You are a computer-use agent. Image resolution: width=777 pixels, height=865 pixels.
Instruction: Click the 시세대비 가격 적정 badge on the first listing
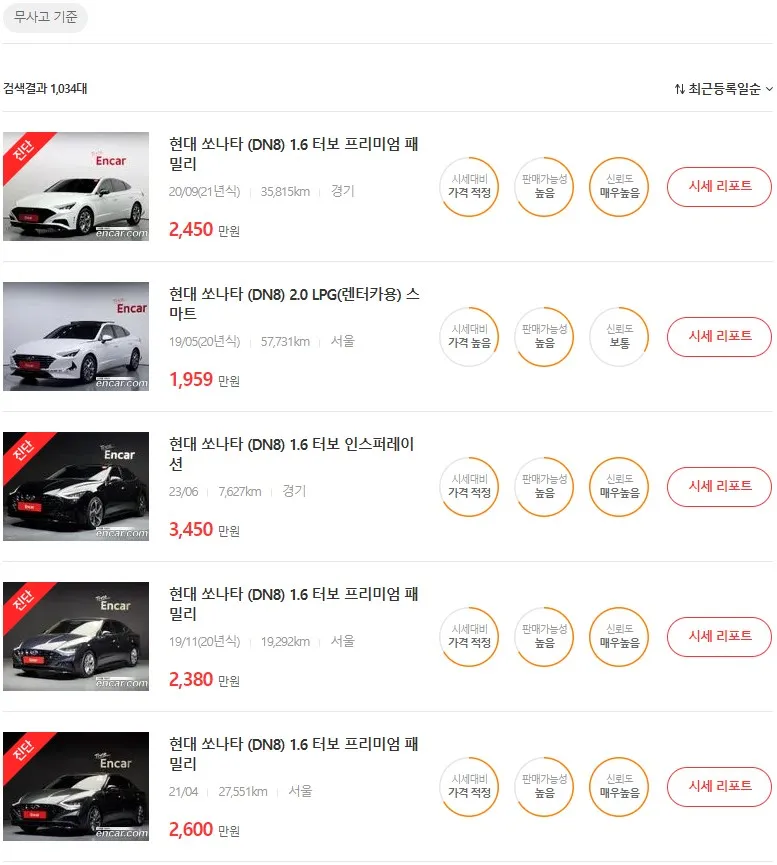pos(468,187)
